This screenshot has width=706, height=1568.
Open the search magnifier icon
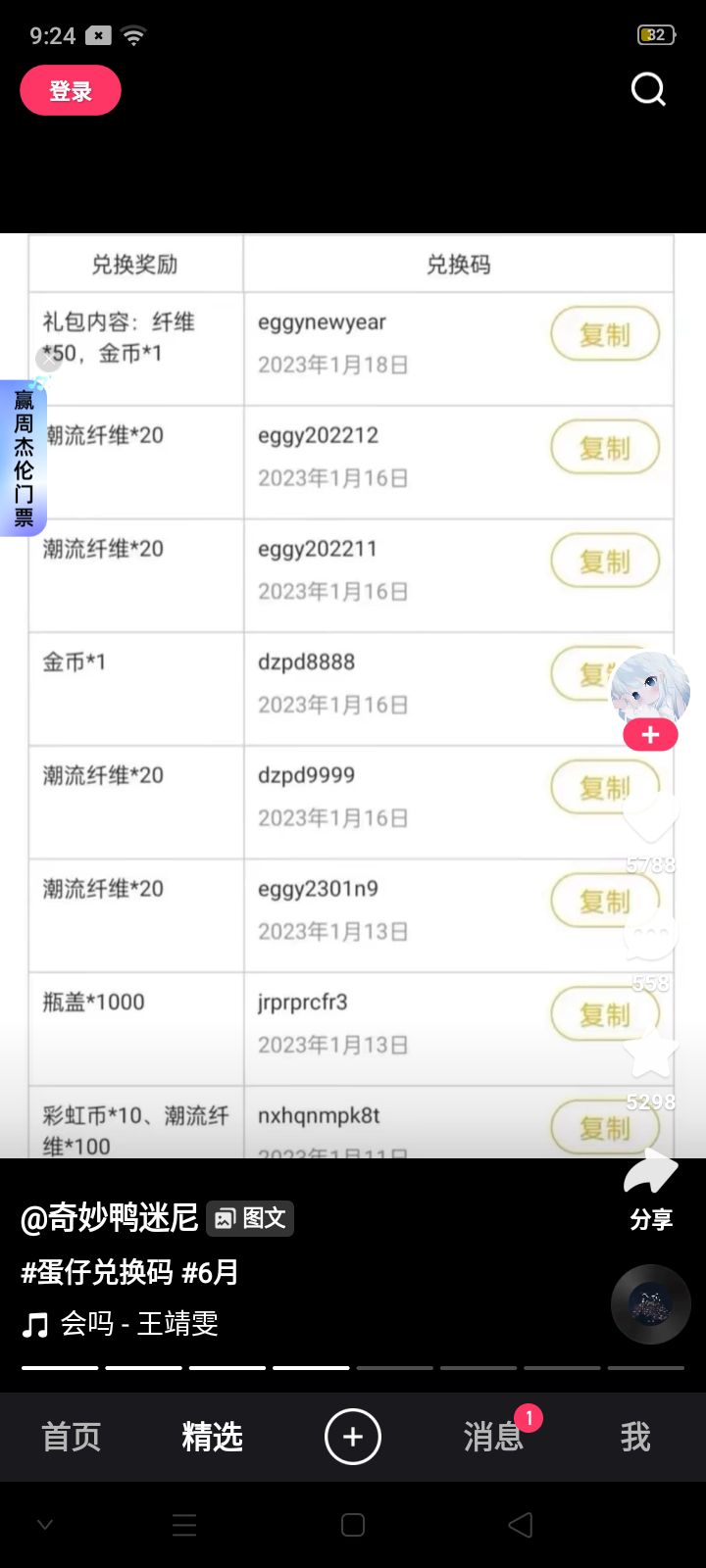point(648,89)
